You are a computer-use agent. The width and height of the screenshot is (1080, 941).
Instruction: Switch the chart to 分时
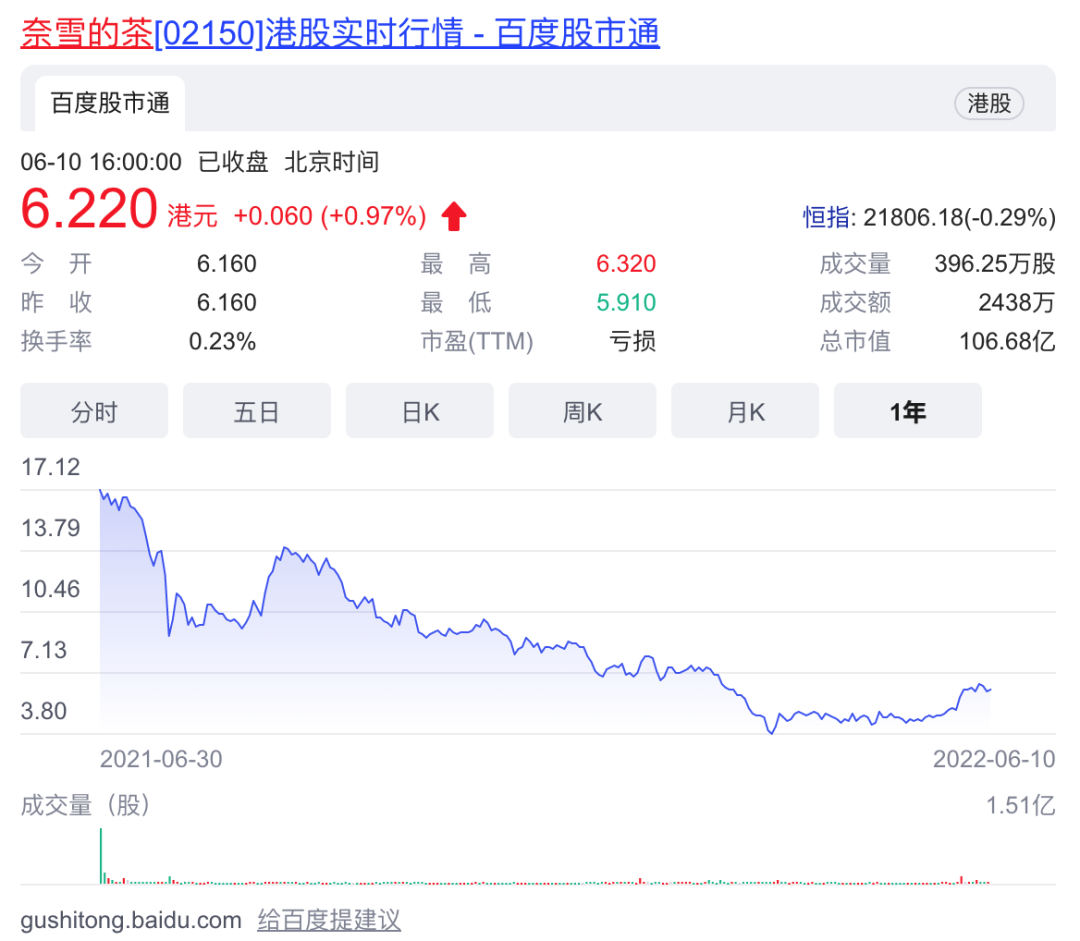point(94,411)
